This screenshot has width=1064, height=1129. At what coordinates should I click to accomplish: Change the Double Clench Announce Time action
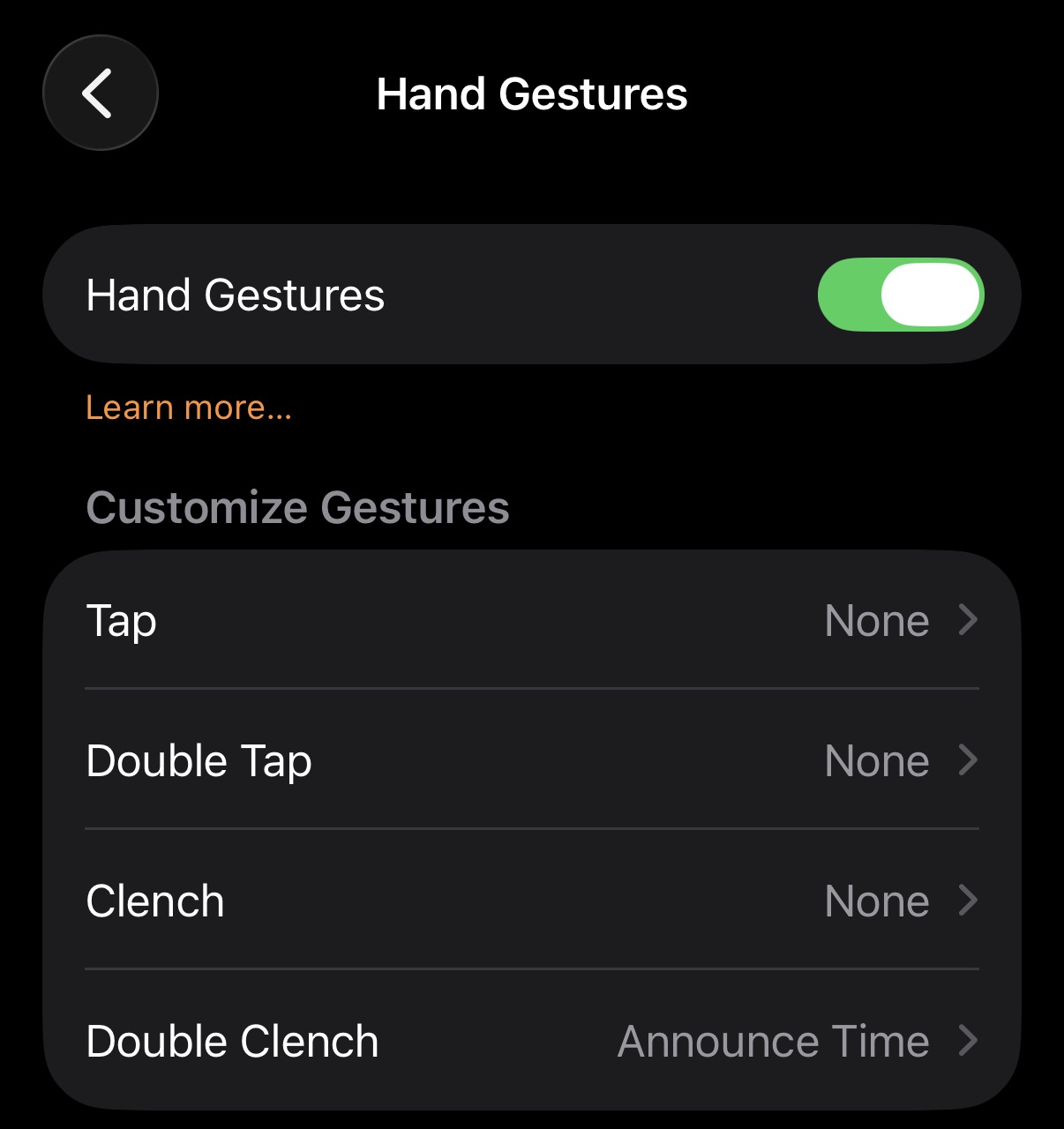coord(531,1041)
